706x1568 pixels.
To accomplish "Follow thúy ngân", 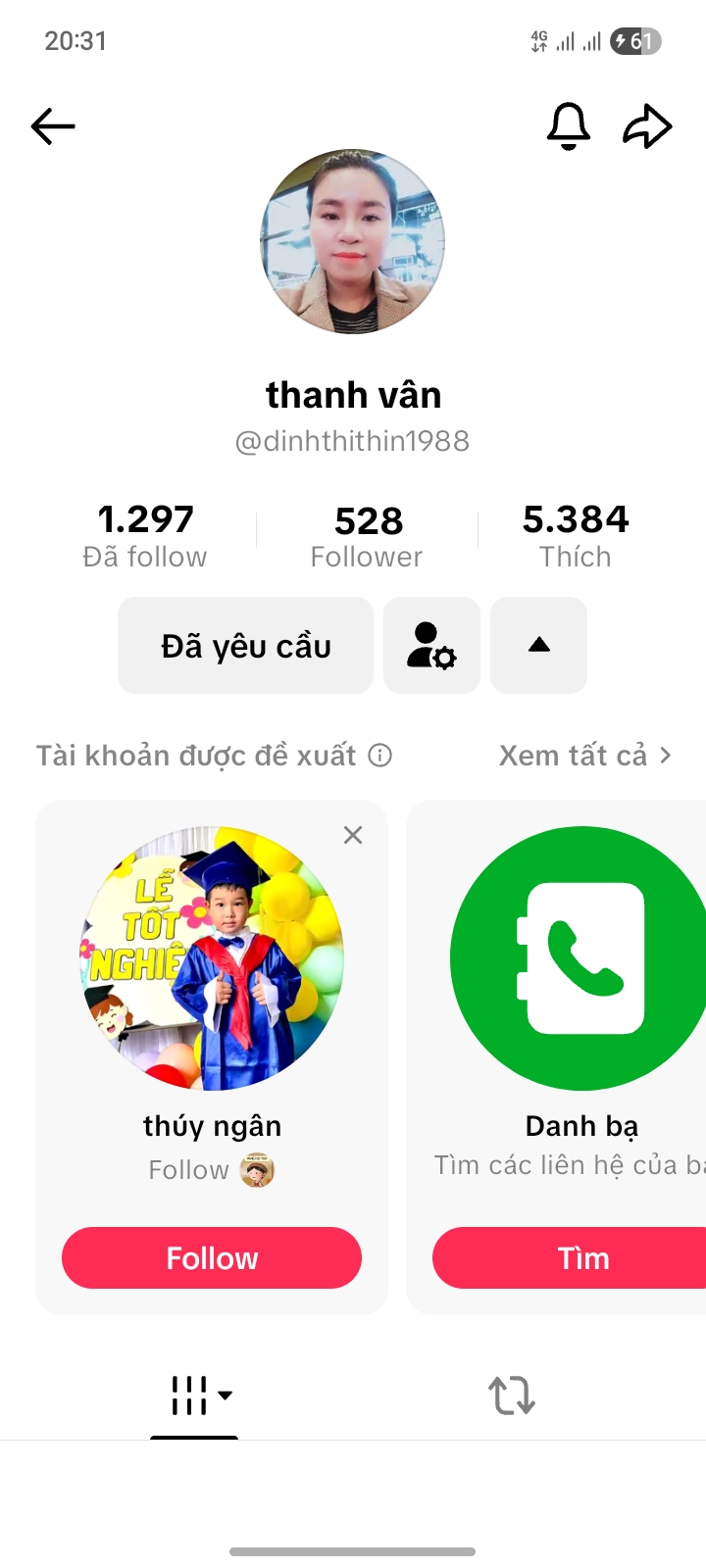I will coord(212,1258).
